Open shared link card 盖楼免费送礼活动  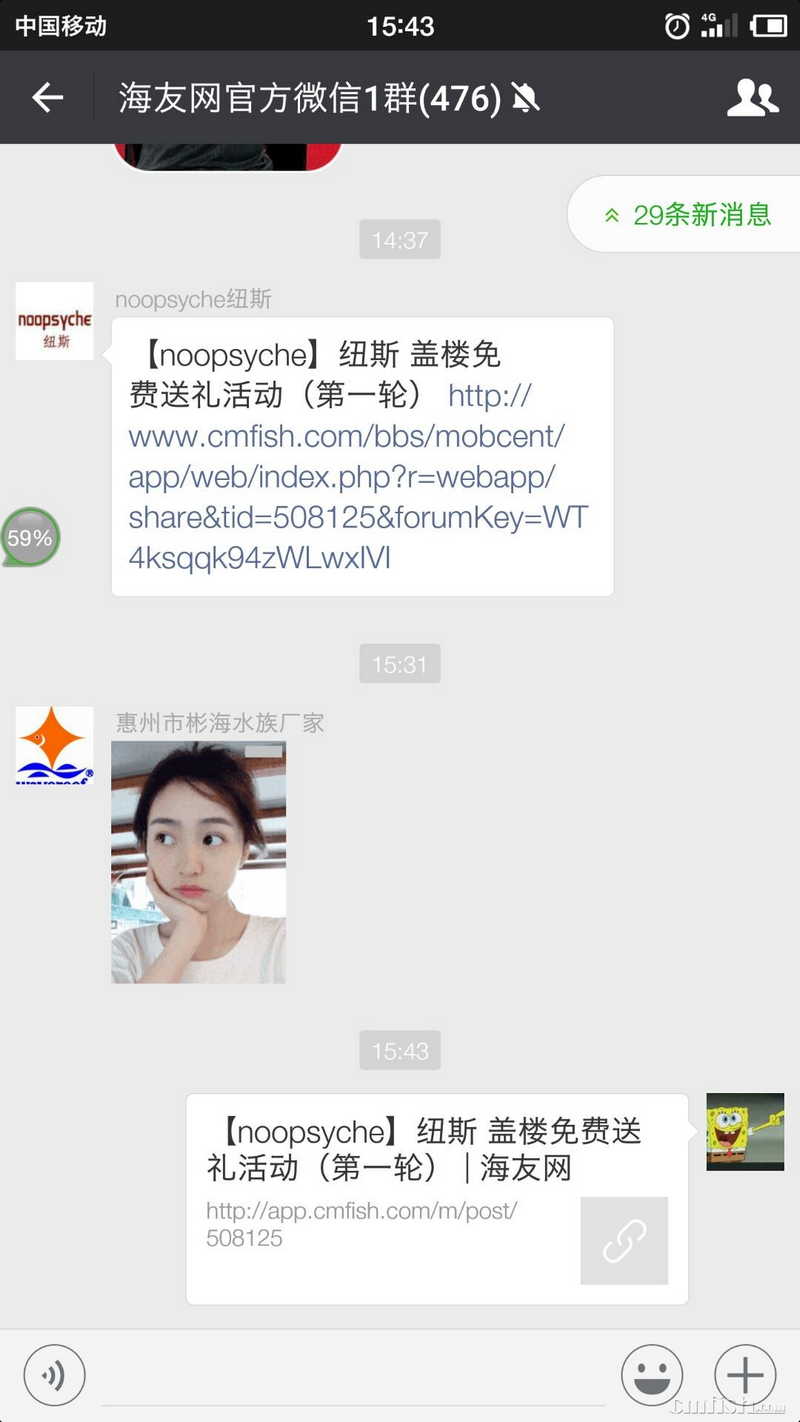[437, 1198]
